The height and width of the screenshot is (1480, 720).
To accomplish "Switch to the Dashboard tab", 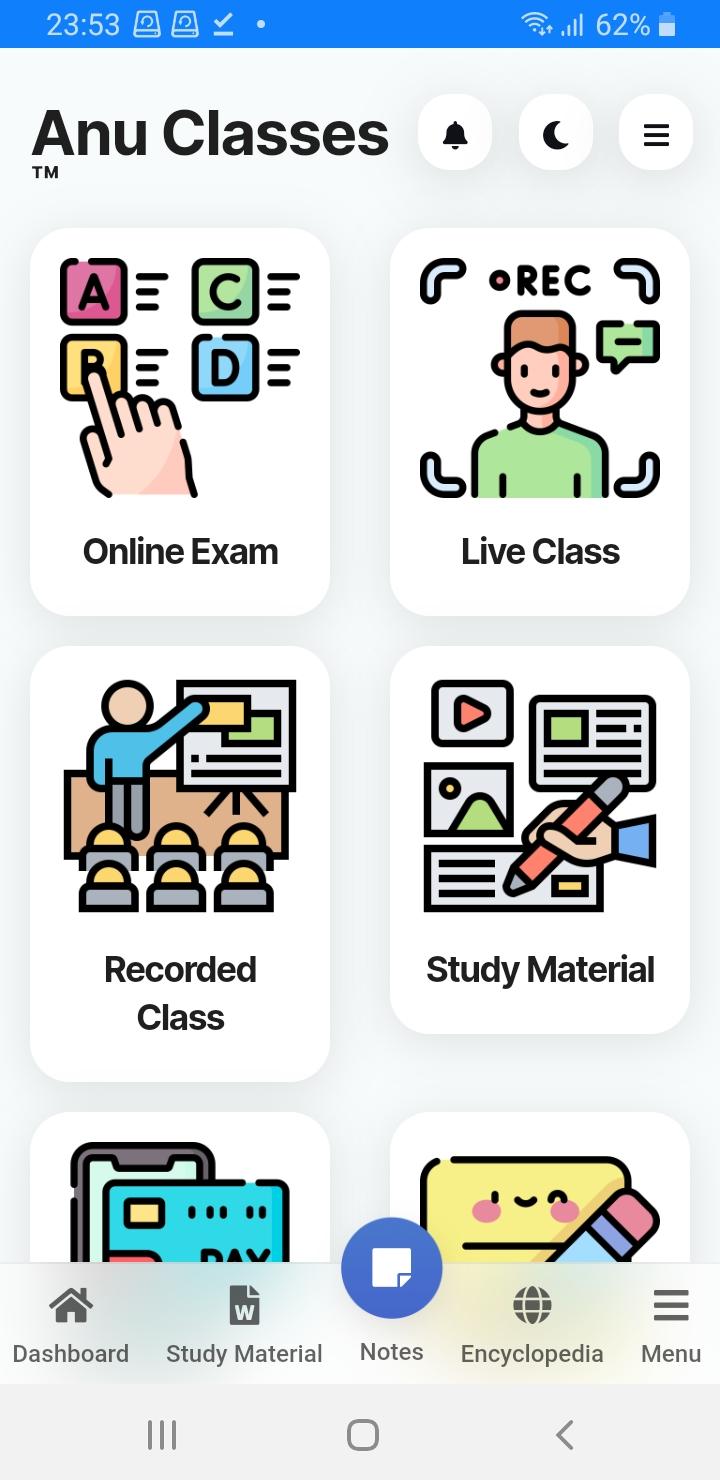I will tap(71, 1325).
